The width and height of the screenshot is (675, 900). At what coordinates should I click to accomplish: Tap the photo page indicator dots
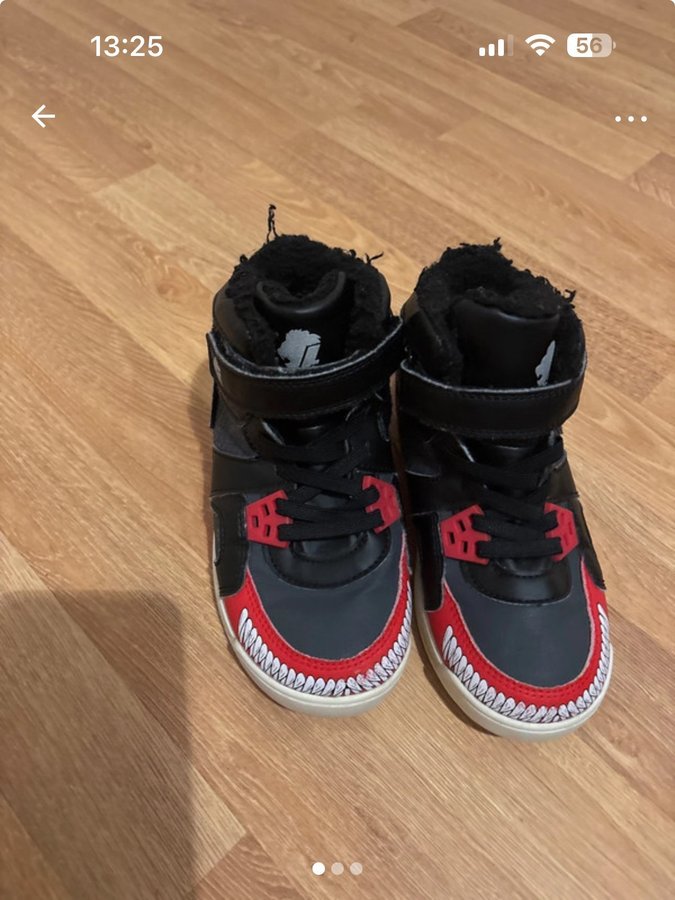point(337,868)
